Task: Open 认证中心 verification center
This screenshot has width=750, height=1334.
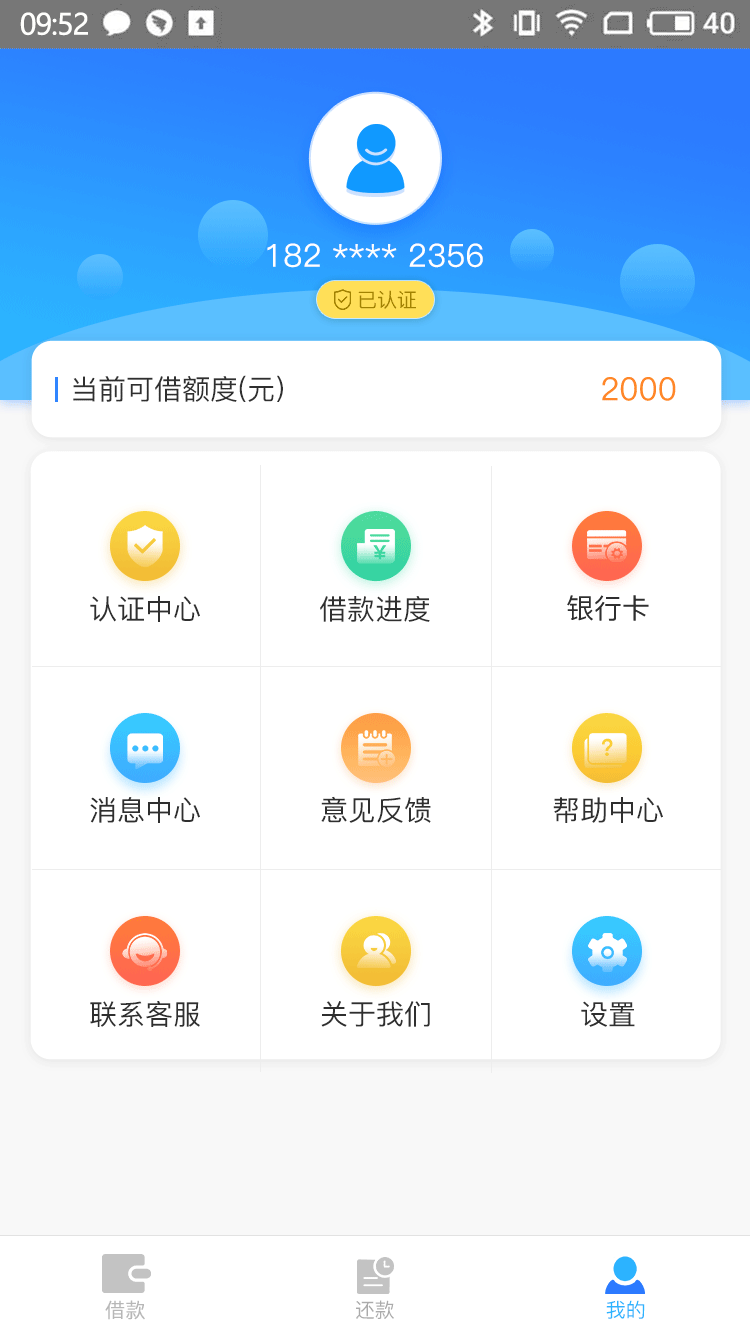Action: 145,566
